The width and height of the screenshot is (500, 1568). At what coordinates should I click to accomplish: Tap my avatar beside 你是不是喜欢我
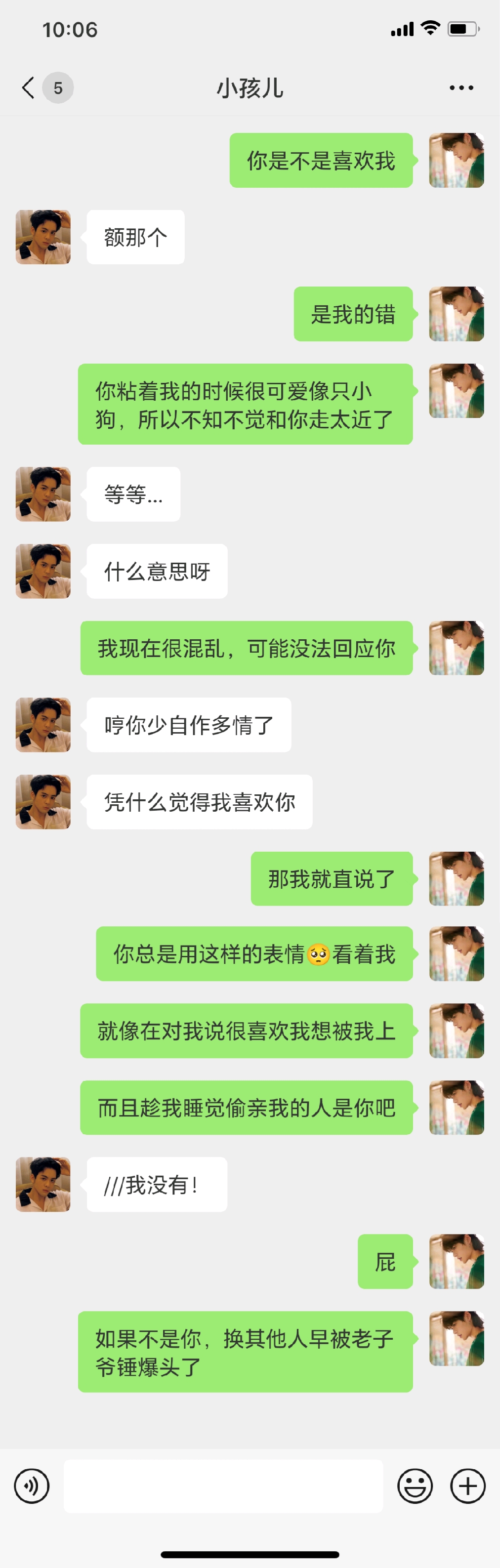coord(456,160)
